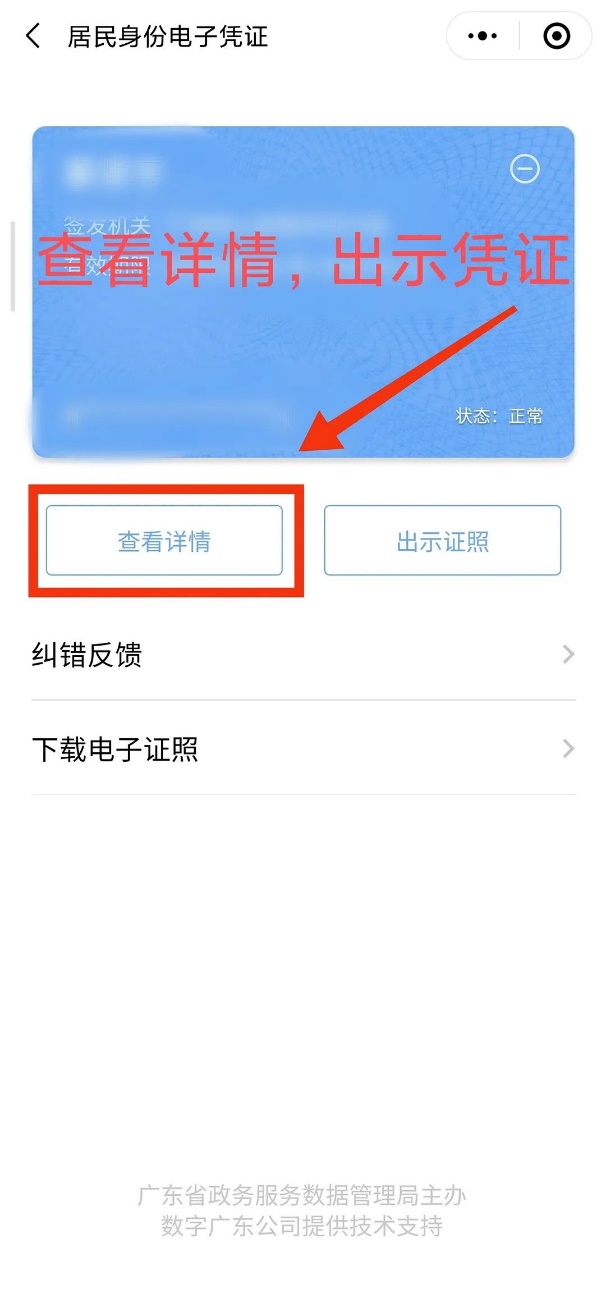
Task: Tap 查看详情 button
Action: point(164,541)
